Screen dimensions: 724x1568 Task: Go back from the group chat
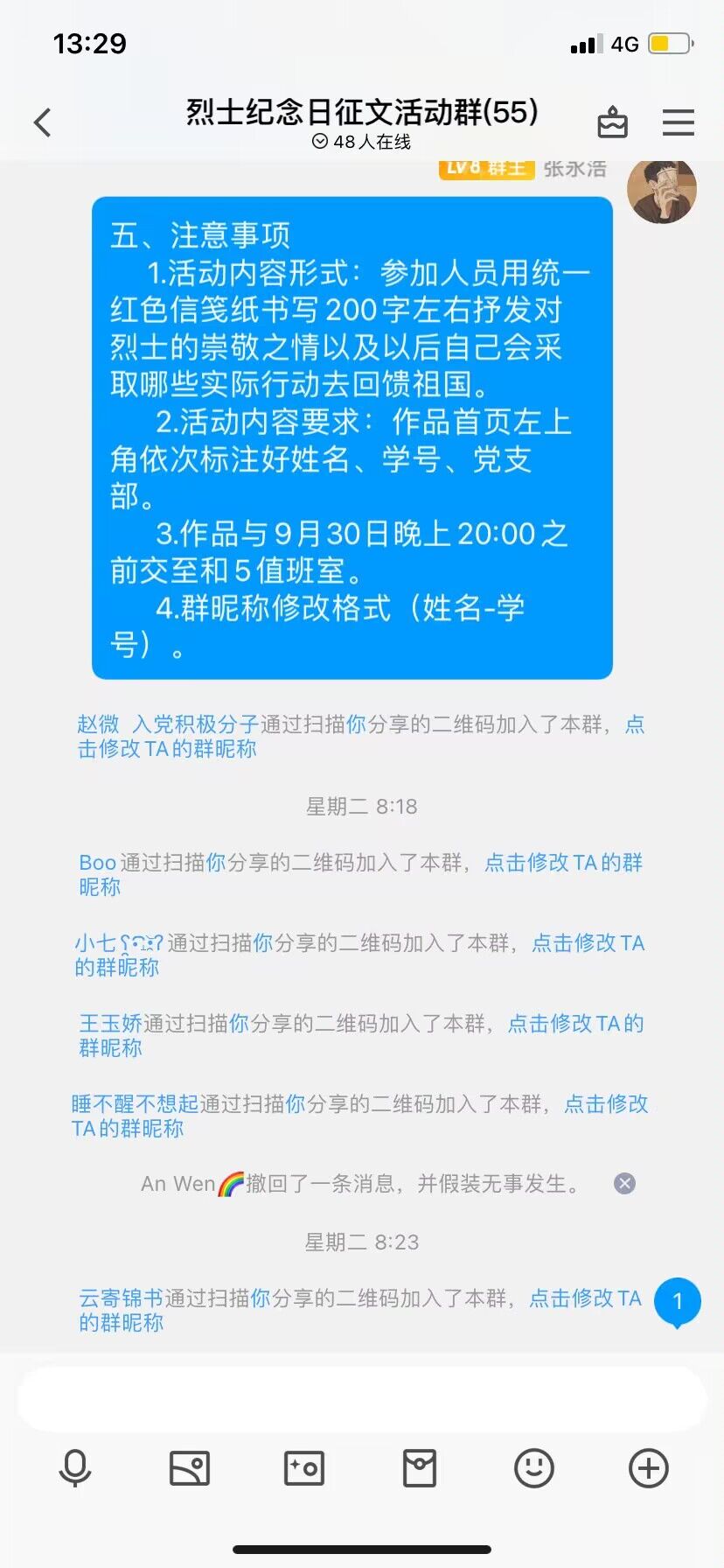[42, 122]
